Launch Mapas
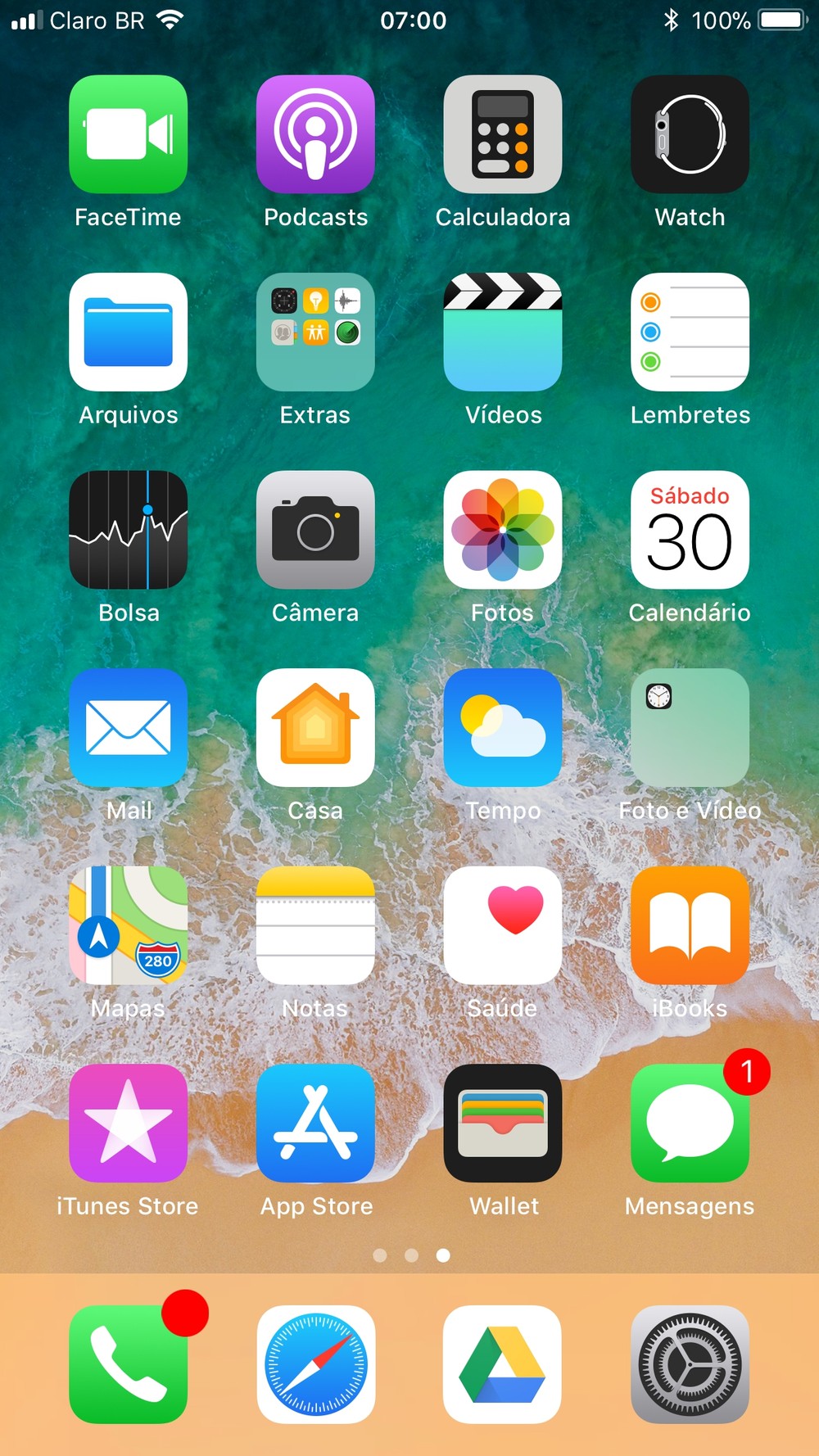Image resolution: width=819 pixels, height=1456 pixels. coord(129,925)
